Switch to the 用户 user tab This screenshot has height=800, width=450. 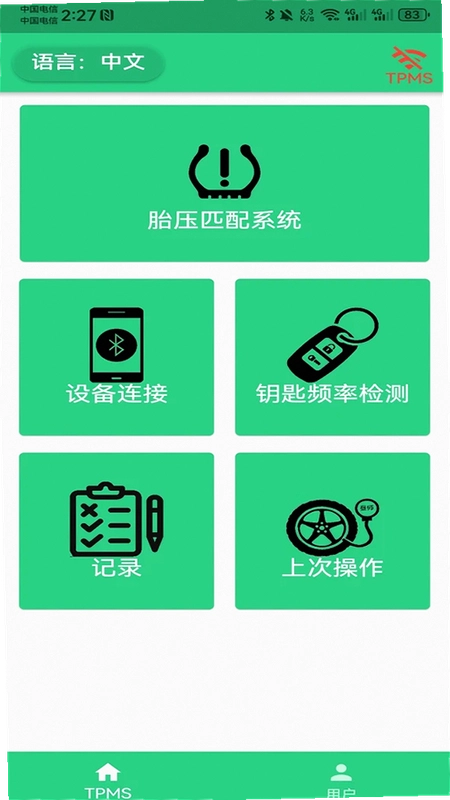341,781
